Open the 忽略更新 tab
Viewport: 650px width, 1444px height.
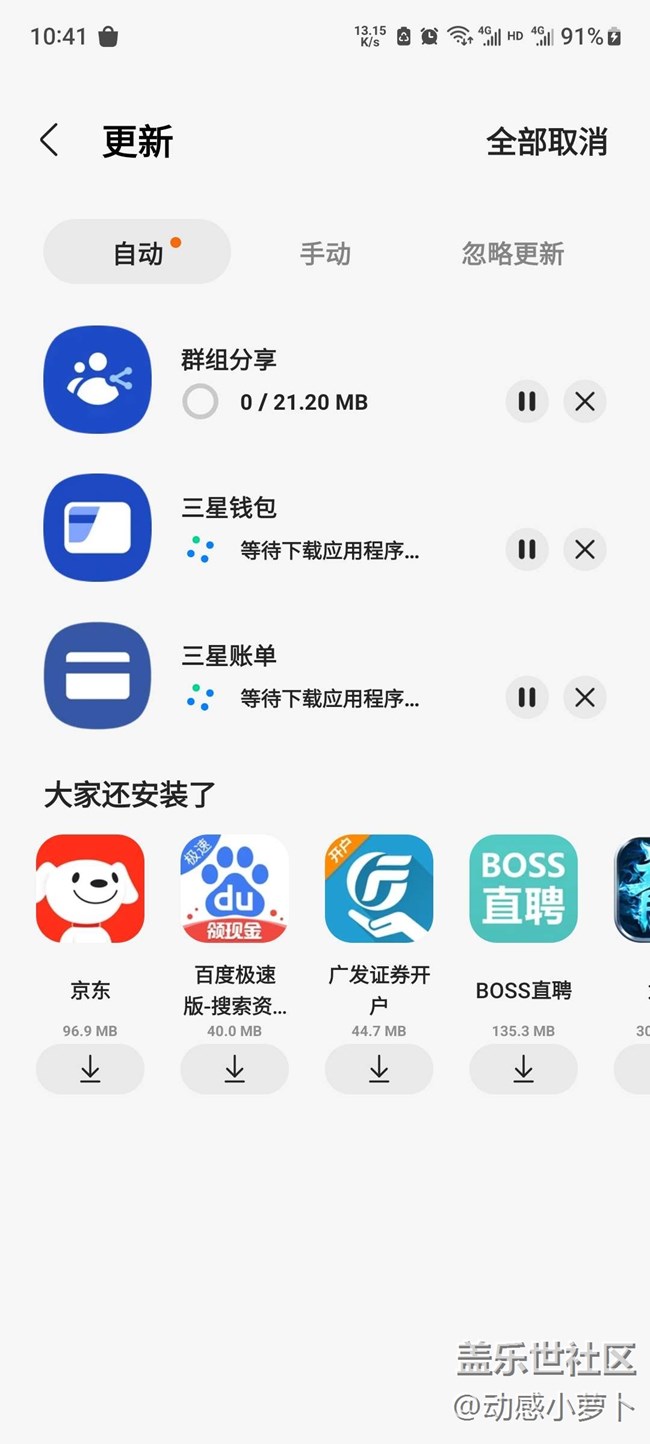pyautogui.click(x=512, y=254)
